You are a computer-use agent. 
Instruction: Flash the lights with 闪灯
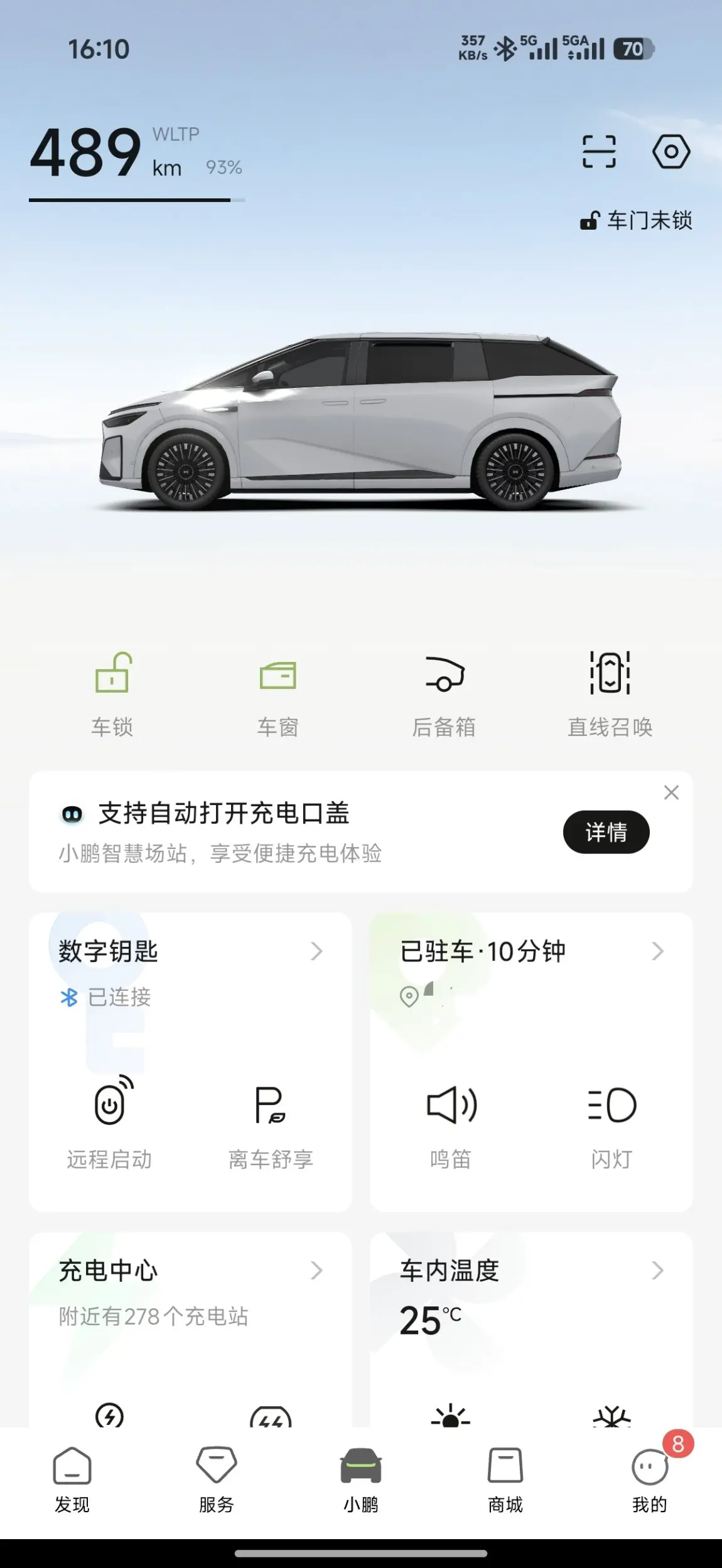[x=612, y=1123]
